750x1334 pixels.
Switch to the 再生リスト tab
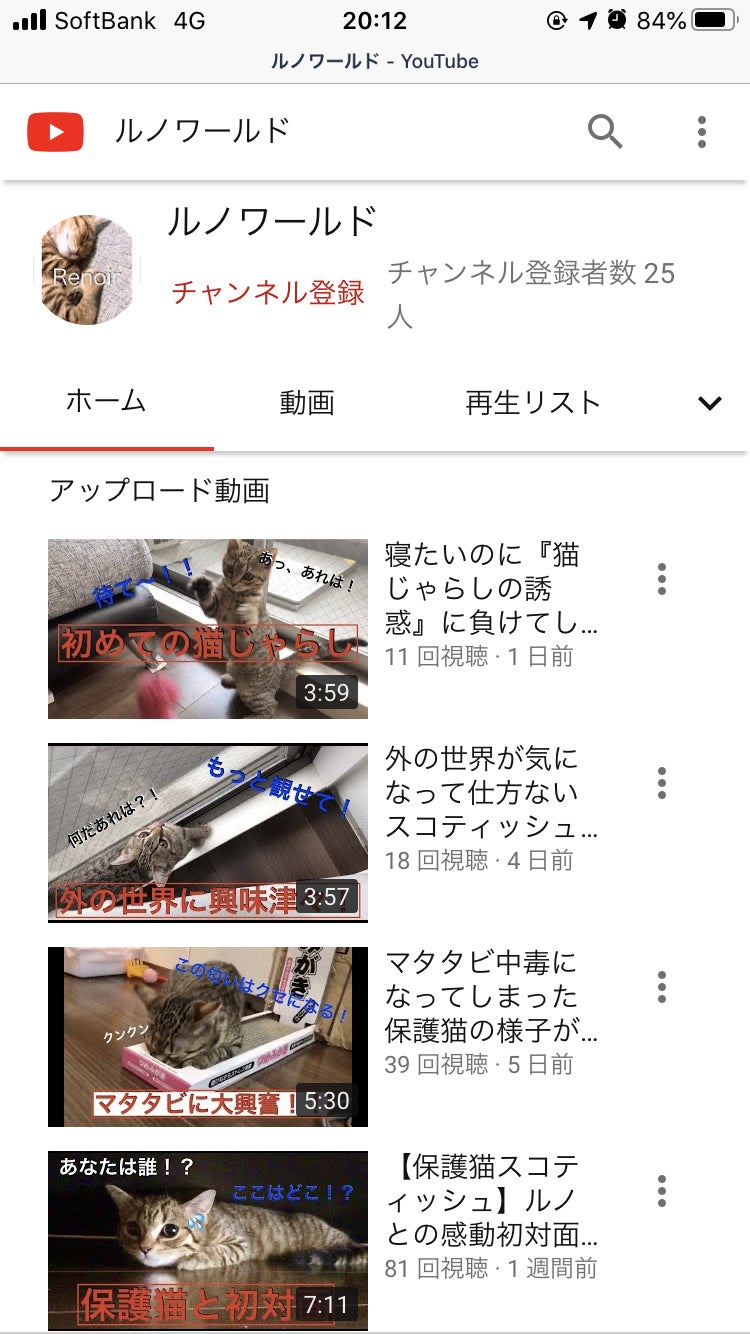coord(533,403)
